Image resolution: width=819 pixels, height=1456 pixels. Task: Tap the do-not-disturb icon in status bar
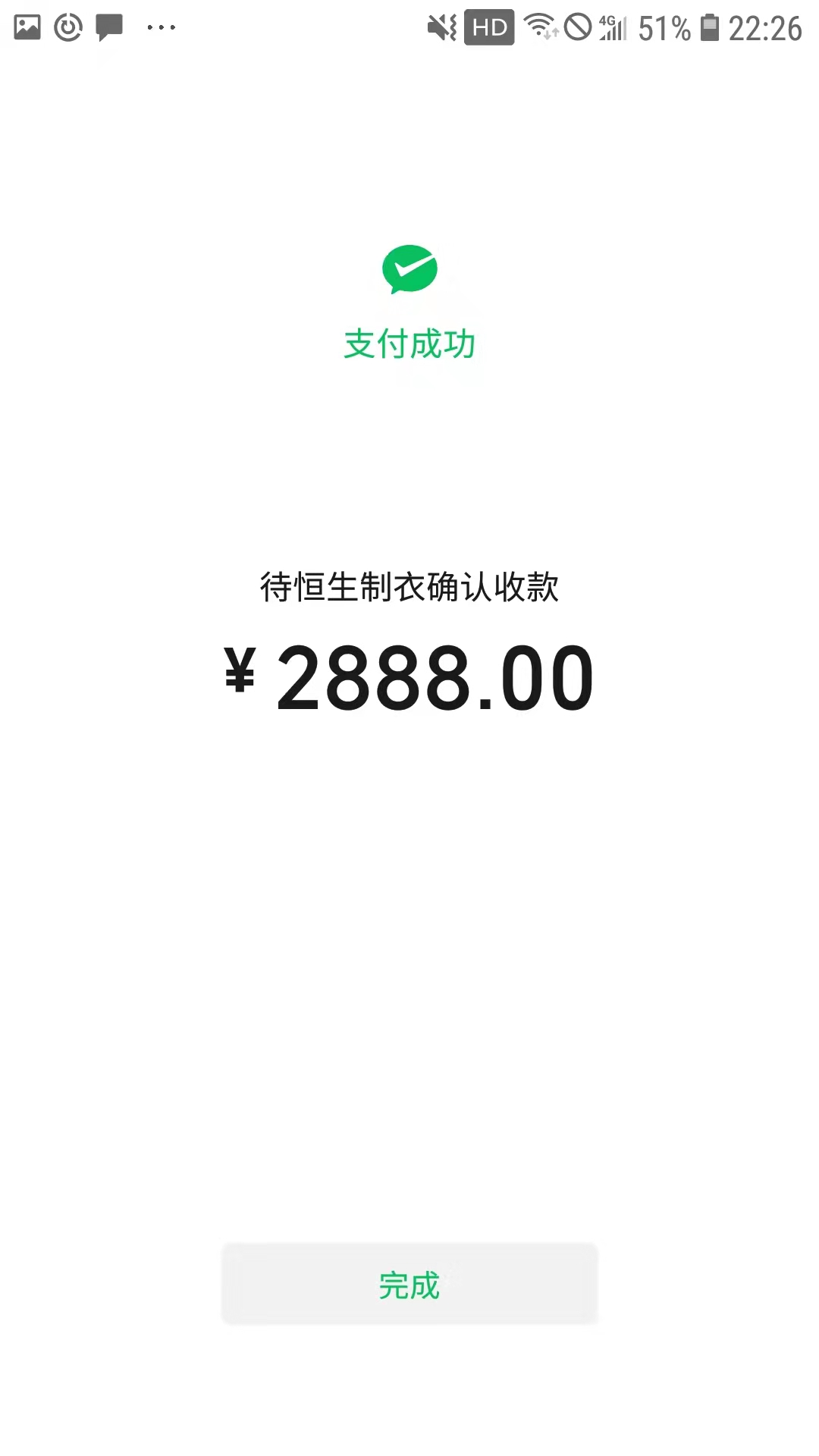tap(578, 27)
